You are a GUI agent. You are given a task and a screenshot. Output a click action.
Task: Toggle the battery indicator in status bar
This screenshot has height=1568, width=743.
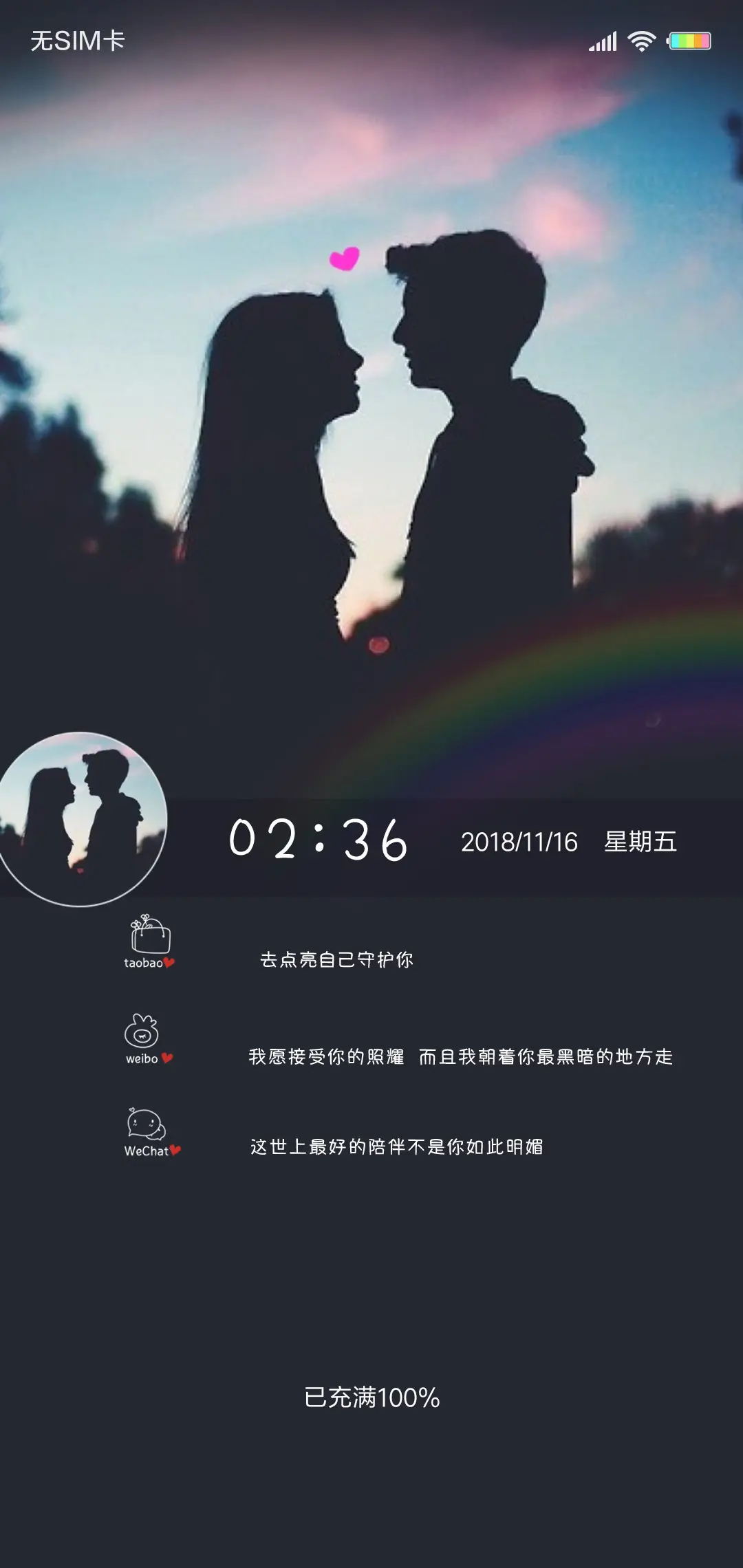tap(690, 42)
